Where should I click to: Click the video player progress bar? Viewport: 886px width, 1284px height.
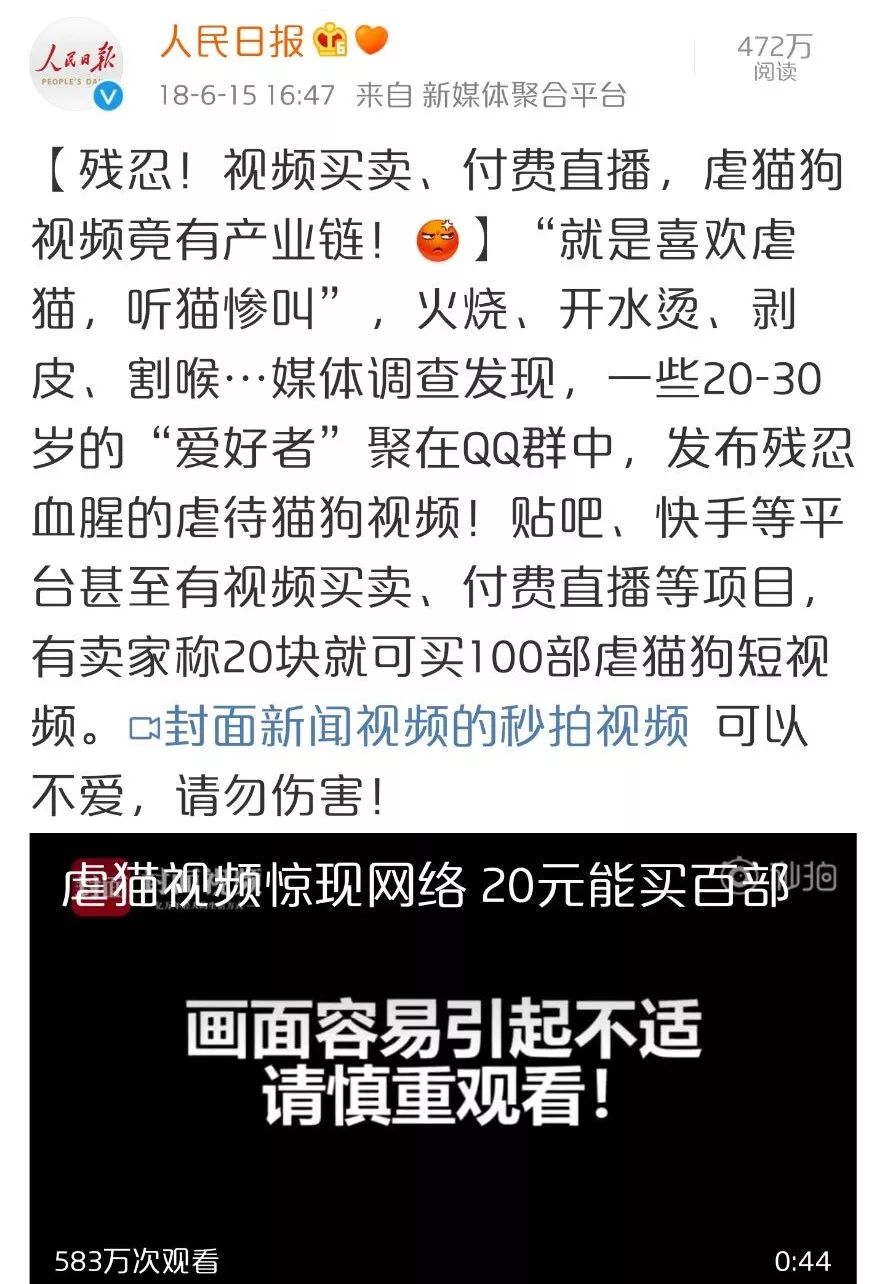click(x=443, y=1278)
